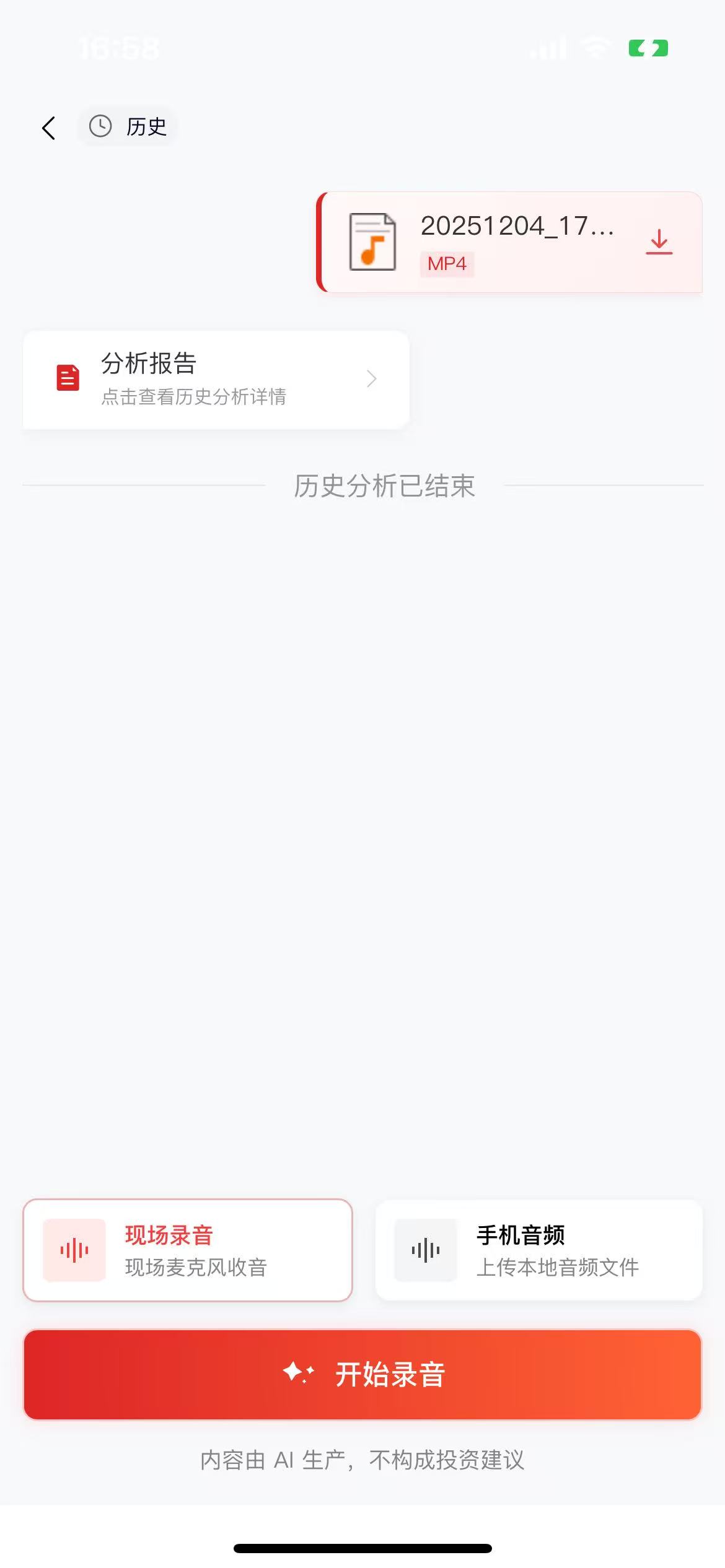Click the dark waveform icon for 手机音频
The width and height of the screenshot is (725, 1568).
425,1250
